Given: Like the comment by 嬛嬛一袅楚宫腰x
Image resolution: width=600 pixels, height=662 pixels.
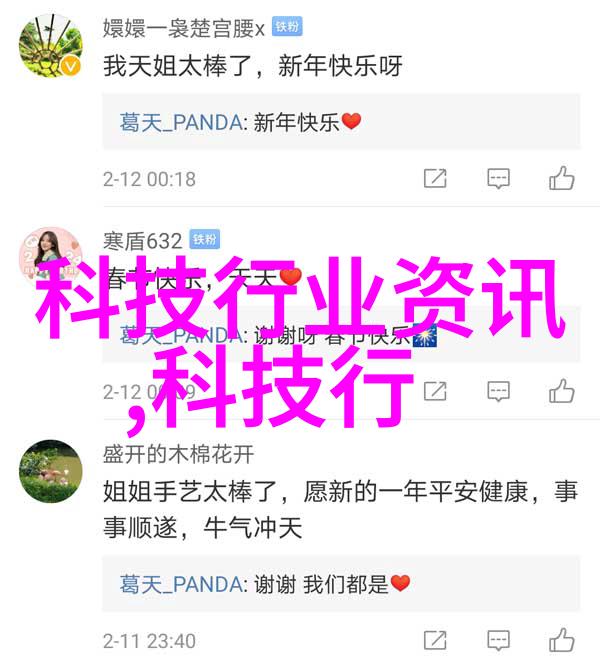Looking at the screenshot, I should [561, 179].
